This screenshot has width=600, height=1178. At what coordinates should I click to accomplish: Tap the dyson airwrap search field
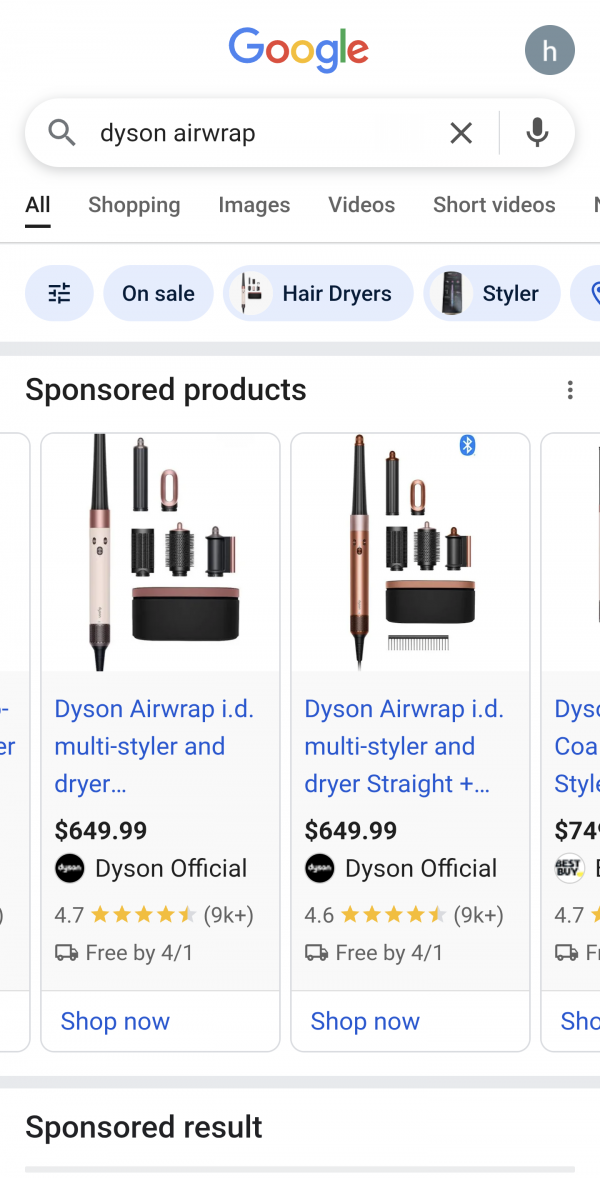[250, 133]
